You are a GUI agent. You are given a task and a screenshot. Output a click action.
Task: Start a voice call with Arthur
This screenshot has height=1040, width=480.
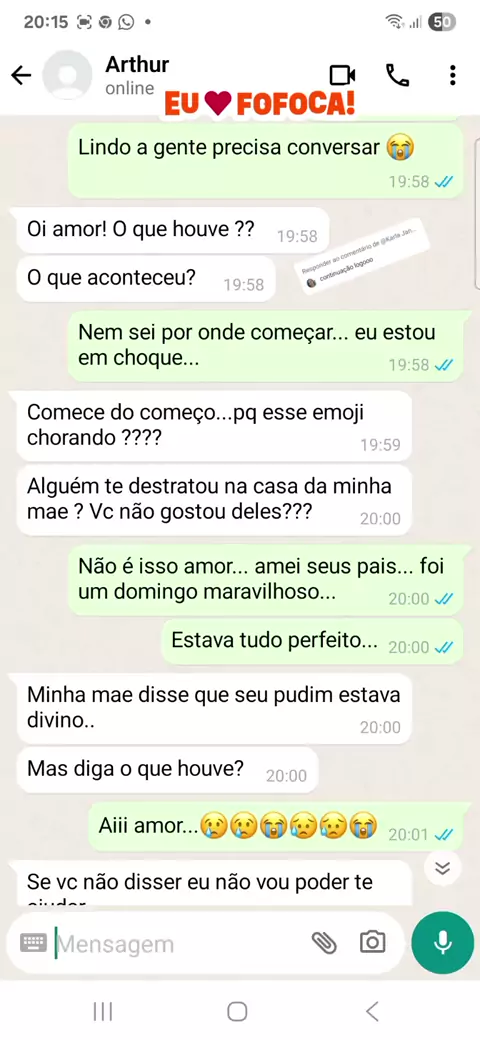click(398, 76)
